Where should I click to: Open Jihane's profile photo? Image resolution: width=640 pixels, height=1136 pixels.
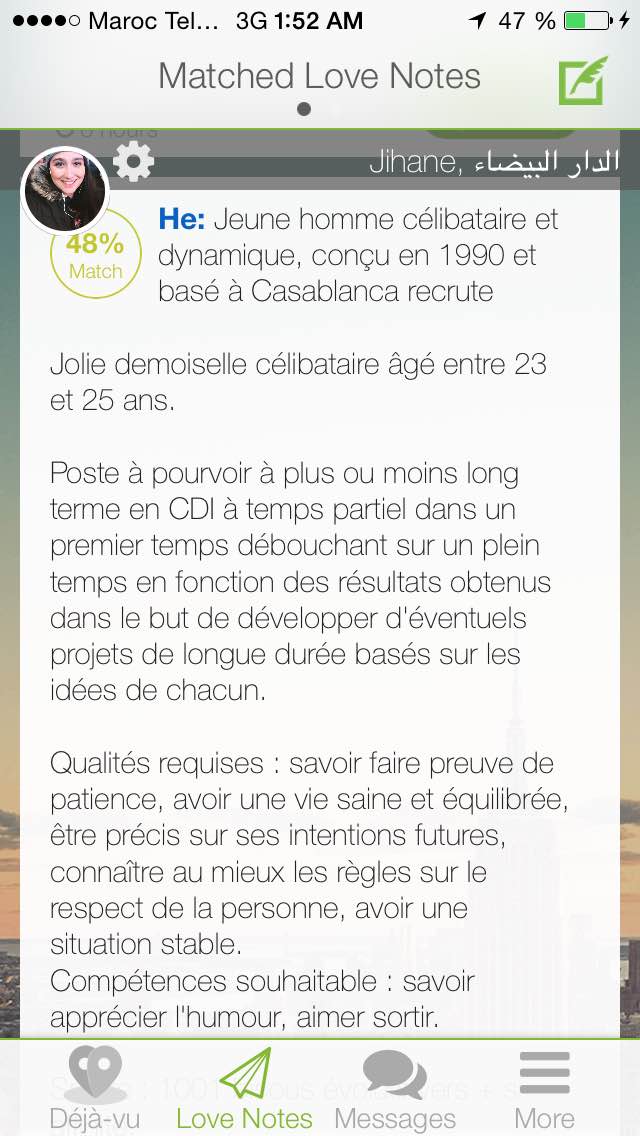[65, 190]
